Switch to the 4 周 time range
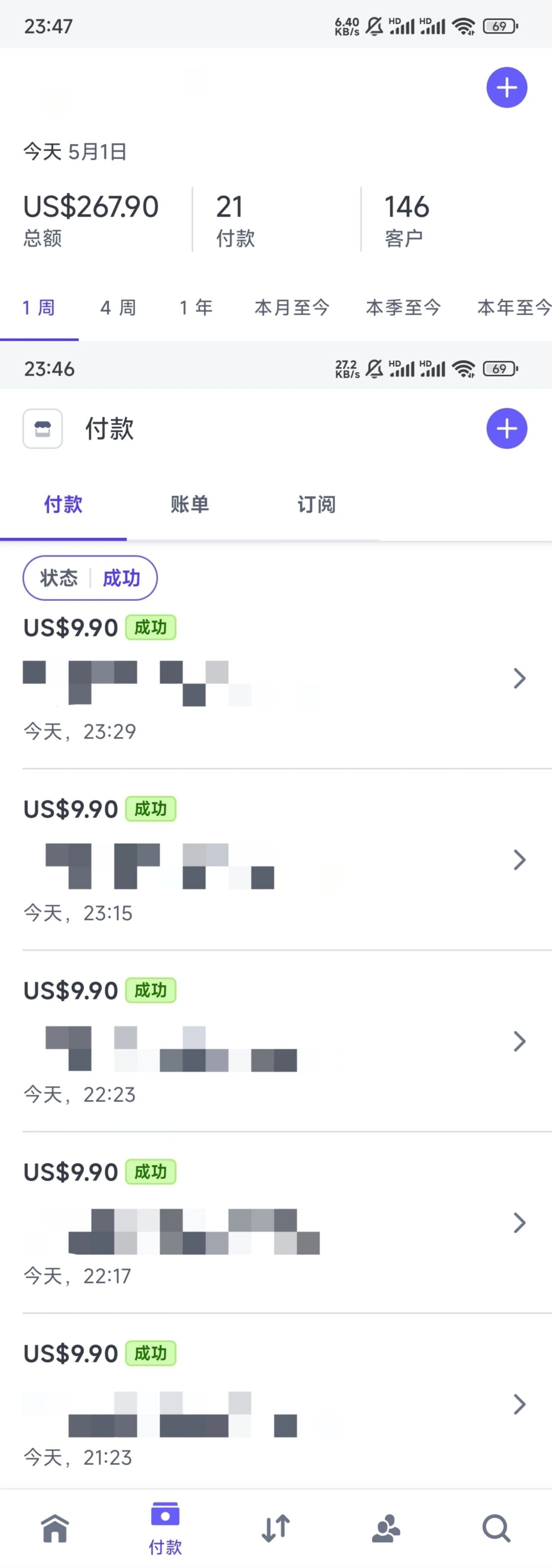This screenshot has height=1568, width=552. [118, 308]
